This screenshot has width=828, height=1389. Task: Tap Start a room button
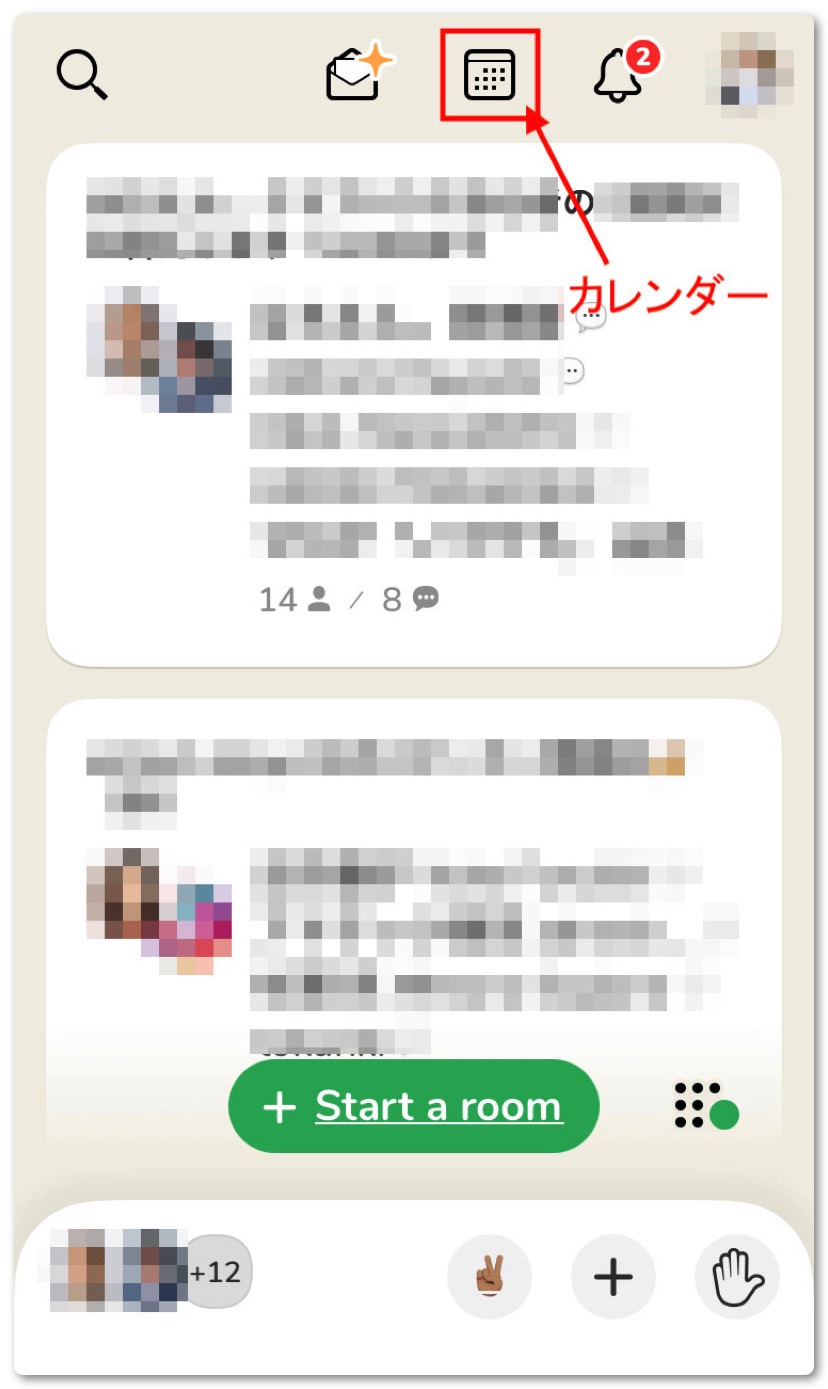(413, 1107)
